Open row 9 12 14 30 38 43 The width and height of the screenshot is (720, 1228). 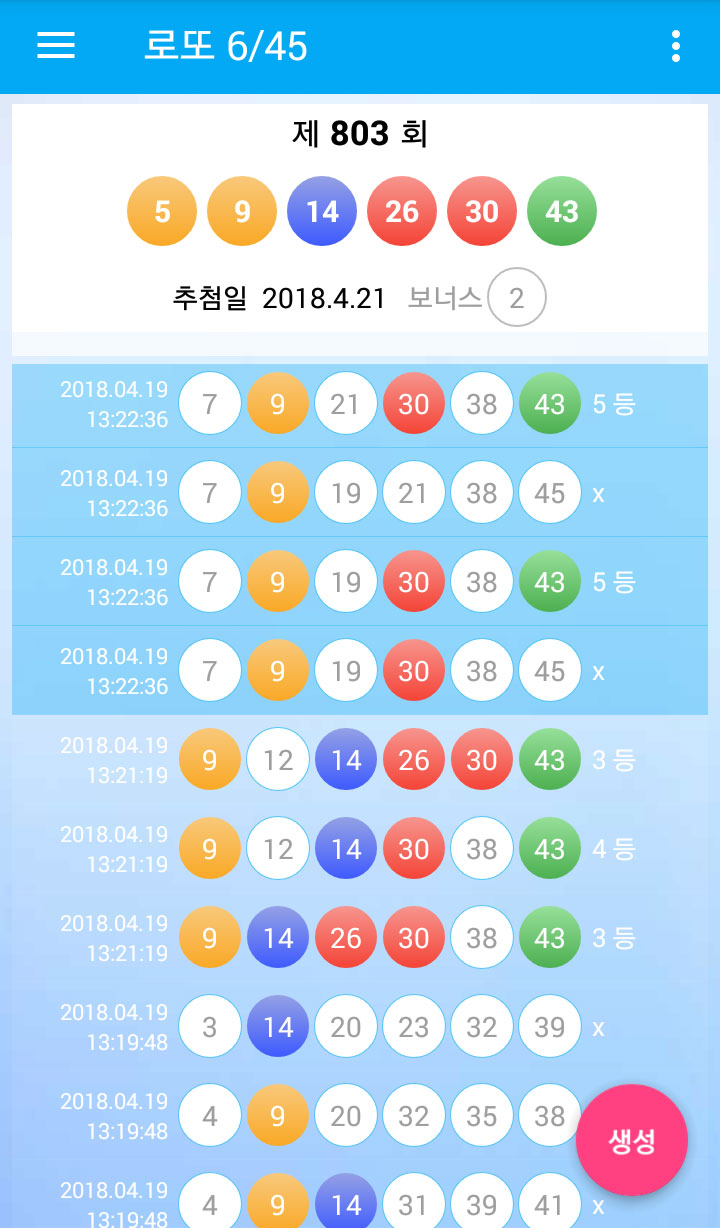point(360,849)
